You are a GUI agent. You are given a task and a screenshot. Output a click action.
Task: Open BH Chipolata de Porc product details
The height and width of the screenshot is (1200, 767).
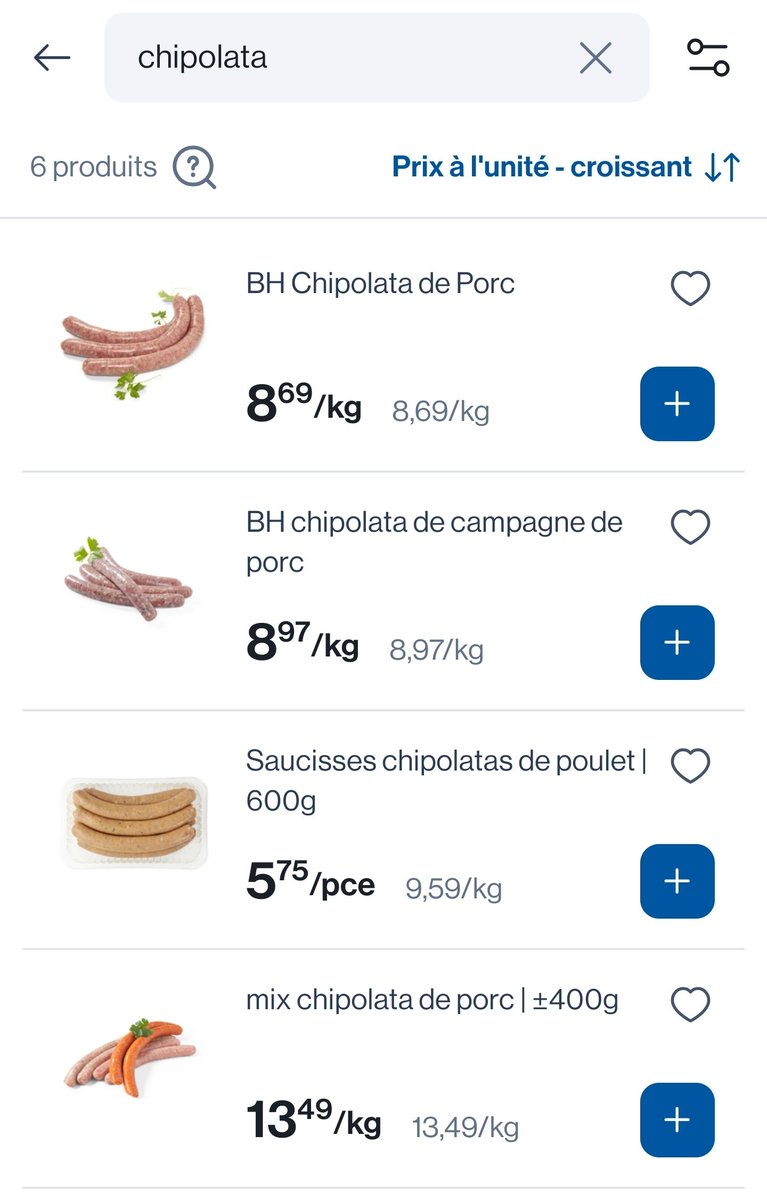point(380,284)
